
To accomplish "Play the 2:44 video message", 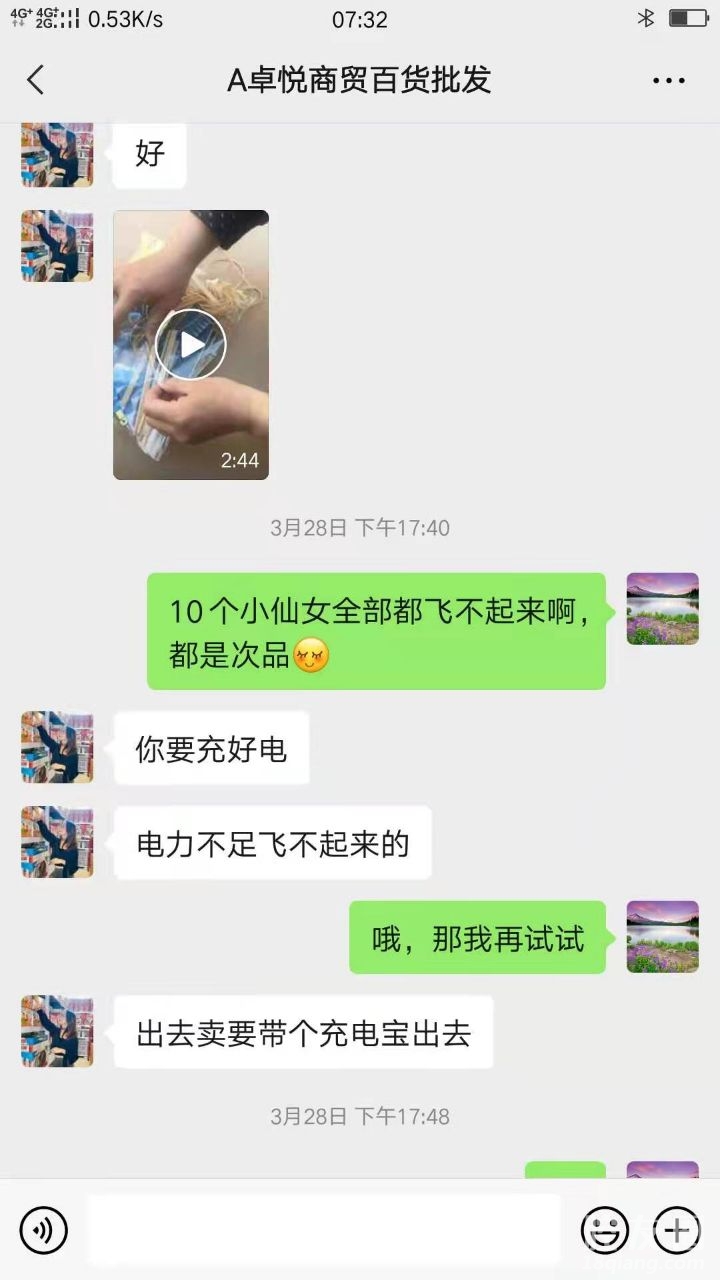I will click(191, 344).
